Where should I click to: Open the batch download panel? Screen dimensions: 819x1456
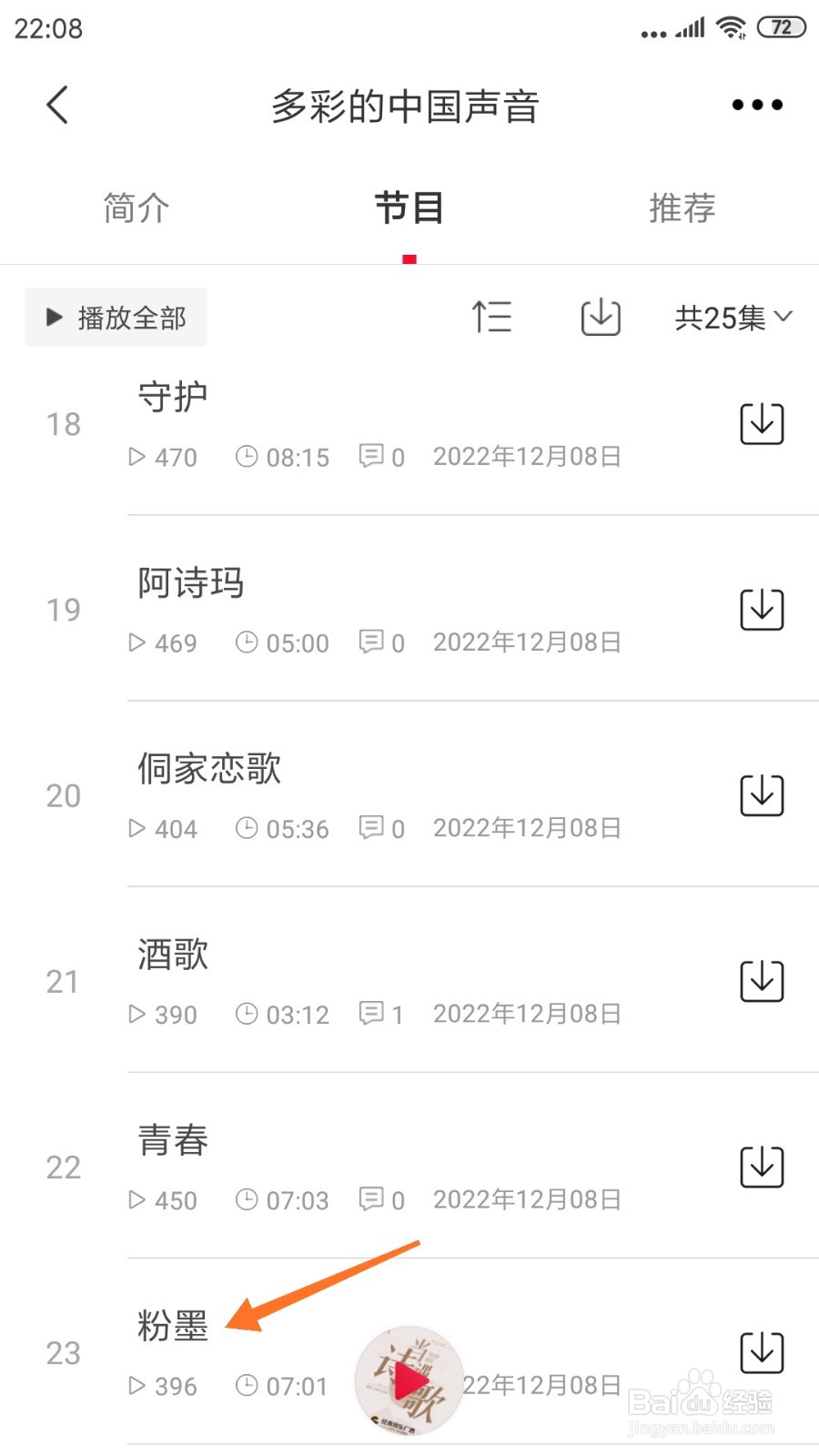[599, 318]
